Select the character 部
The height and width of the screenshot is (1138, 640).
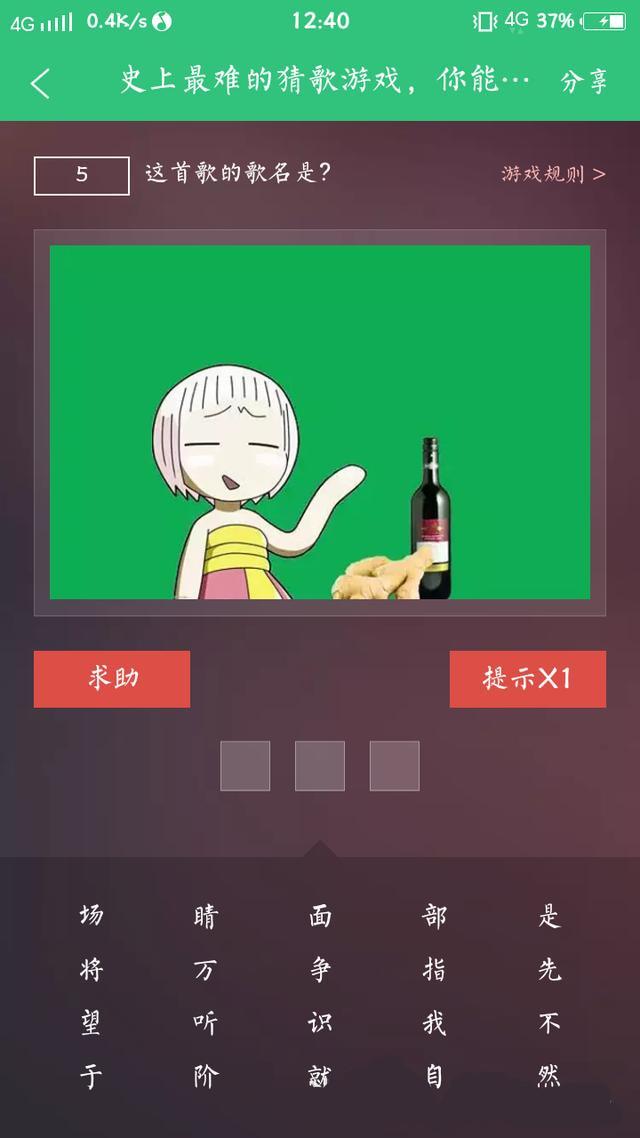click(434, 915)
